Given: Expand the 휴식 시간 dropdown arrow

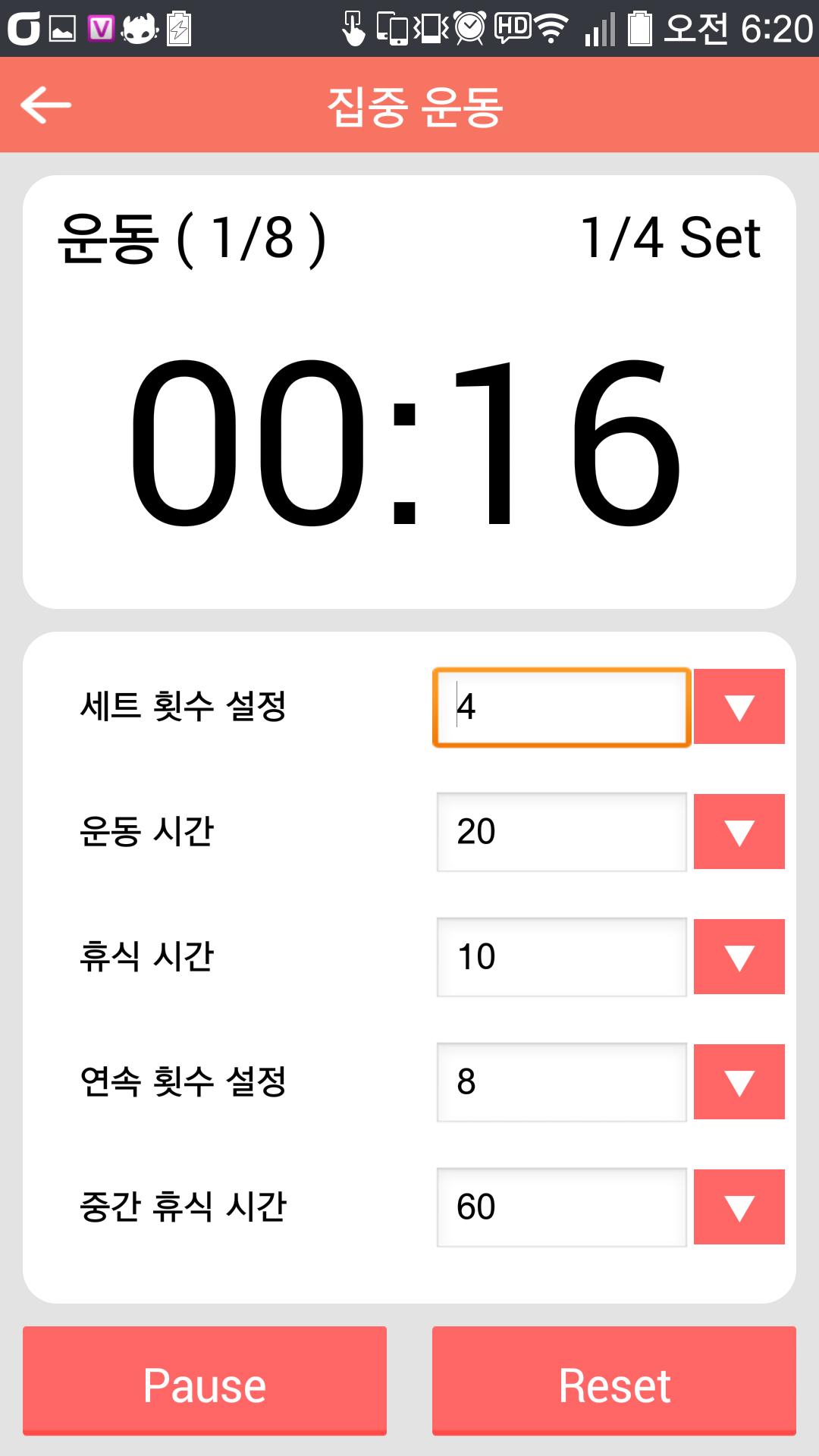Looking at the screenshot, I should [739, 957].
